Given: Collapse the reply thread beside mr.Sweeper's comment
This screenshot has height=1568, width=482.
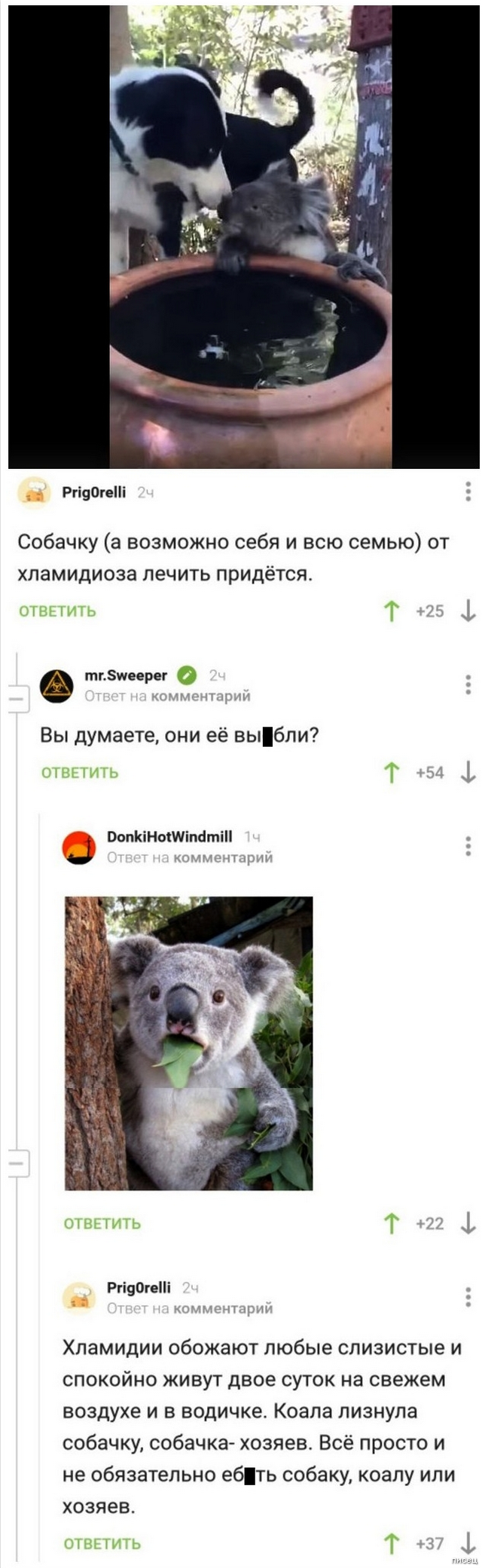Looking at the screenshot, I should point(17,700).
